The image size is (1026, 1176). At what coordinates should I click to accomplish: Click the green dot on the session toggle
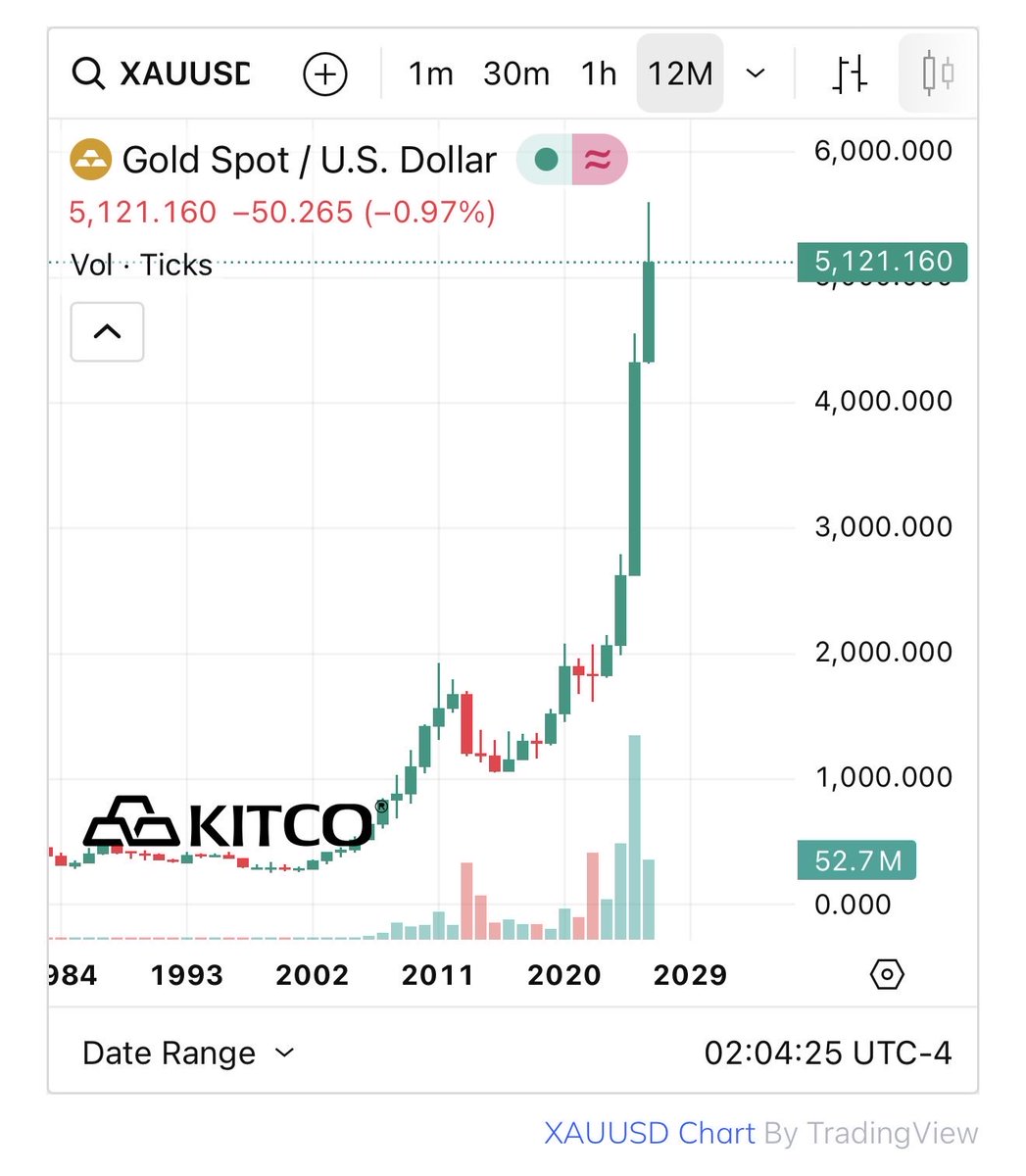click(545, 159)
